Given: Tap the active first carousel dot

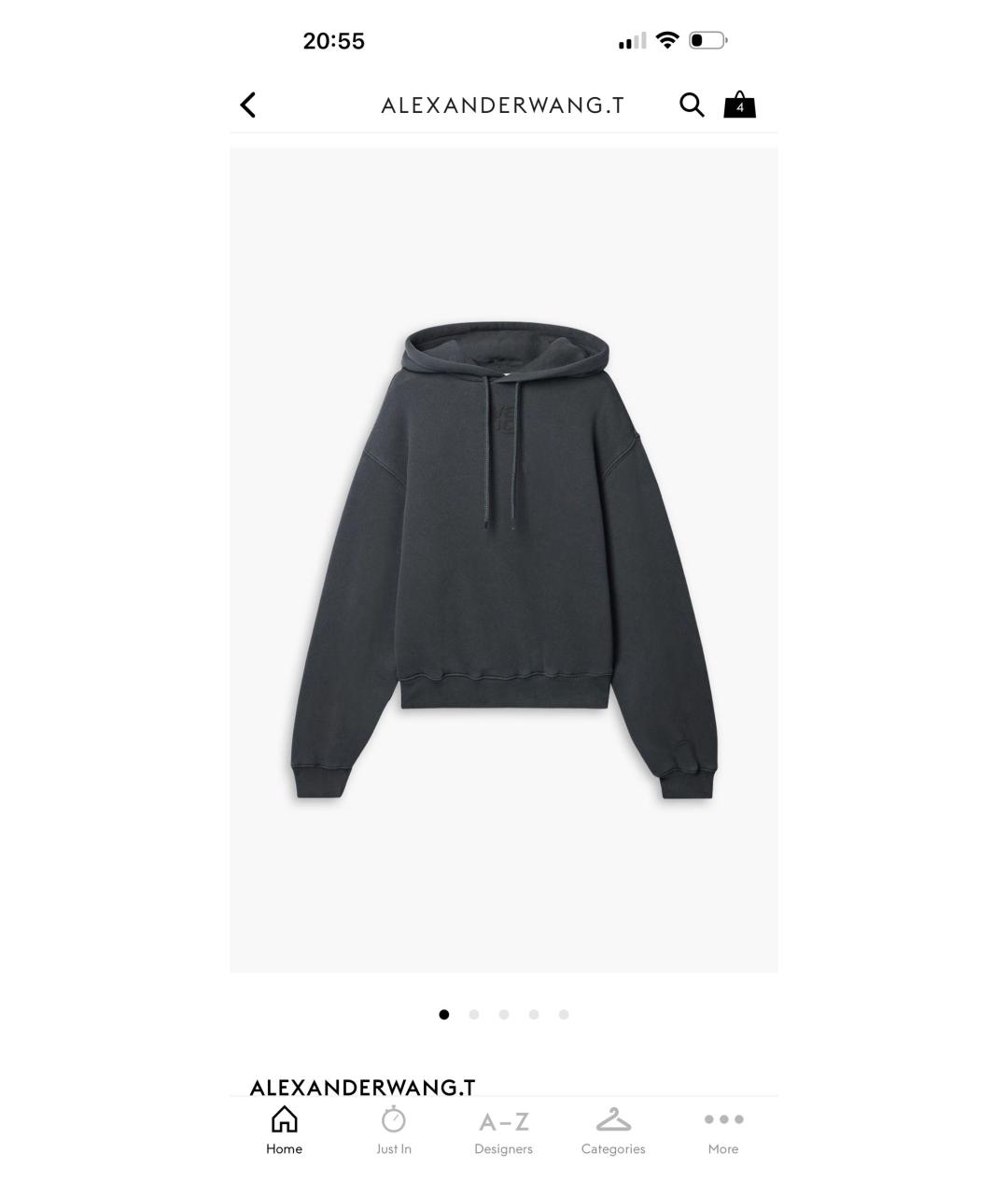Looking at the screenshot, I should [x=442, y=1013].
